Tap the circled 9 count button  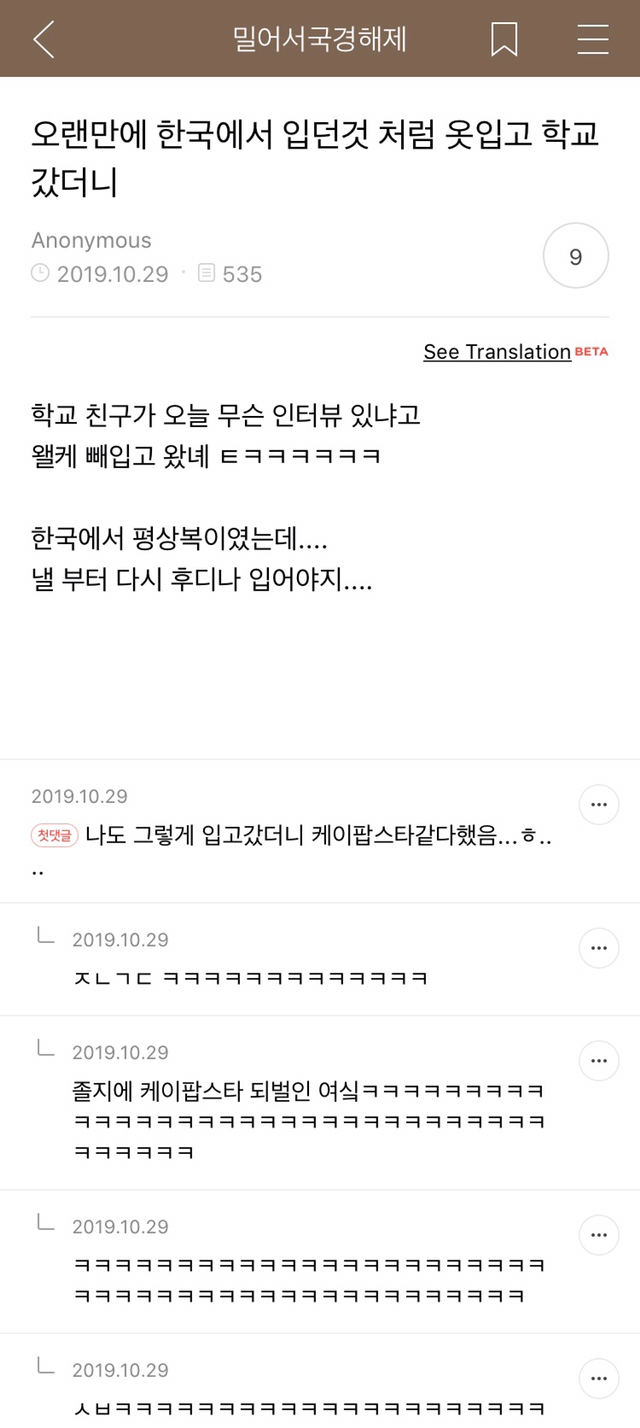click(576, 257)
